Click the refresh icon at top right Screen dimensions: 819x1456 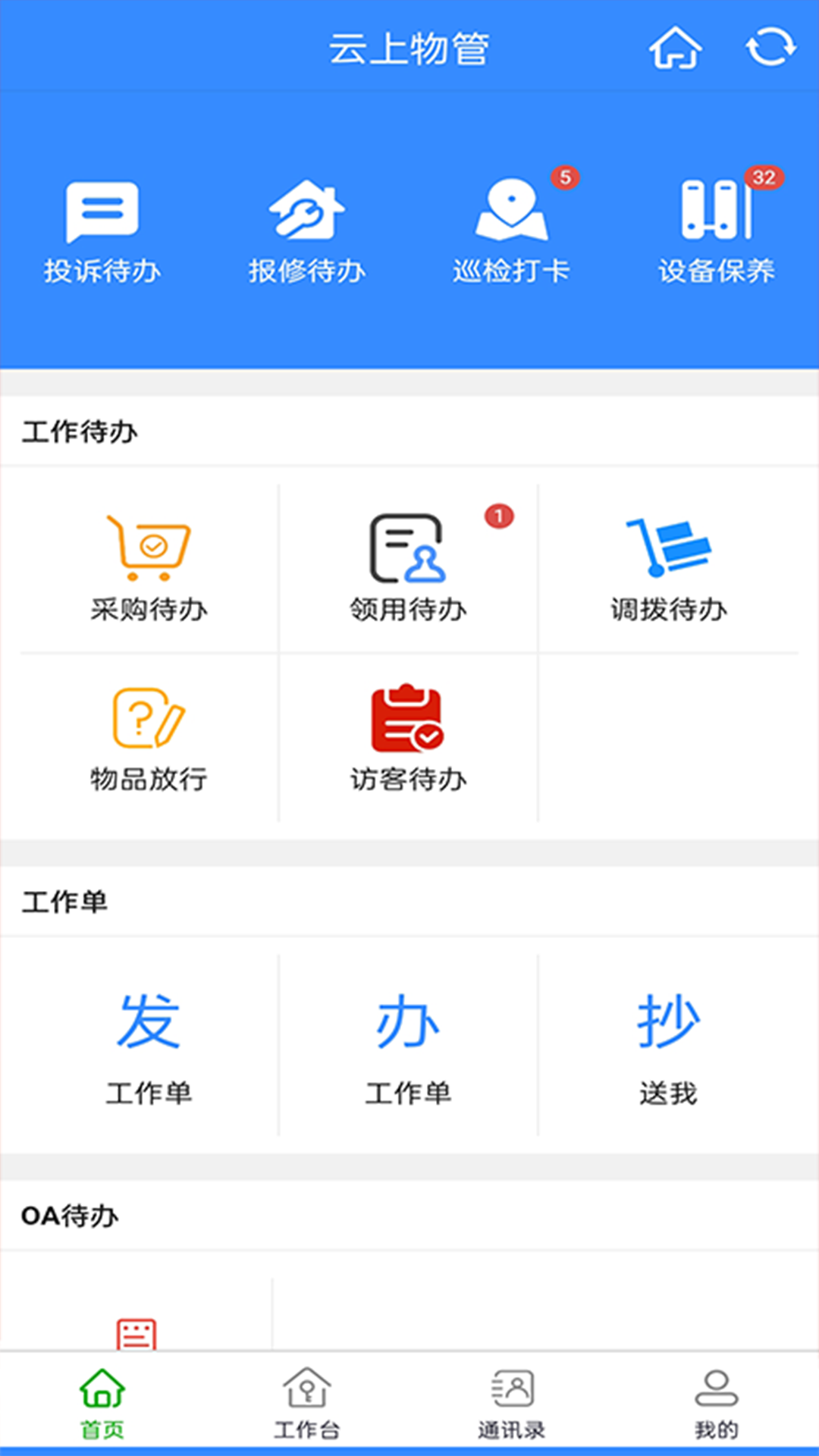point(768,47)
